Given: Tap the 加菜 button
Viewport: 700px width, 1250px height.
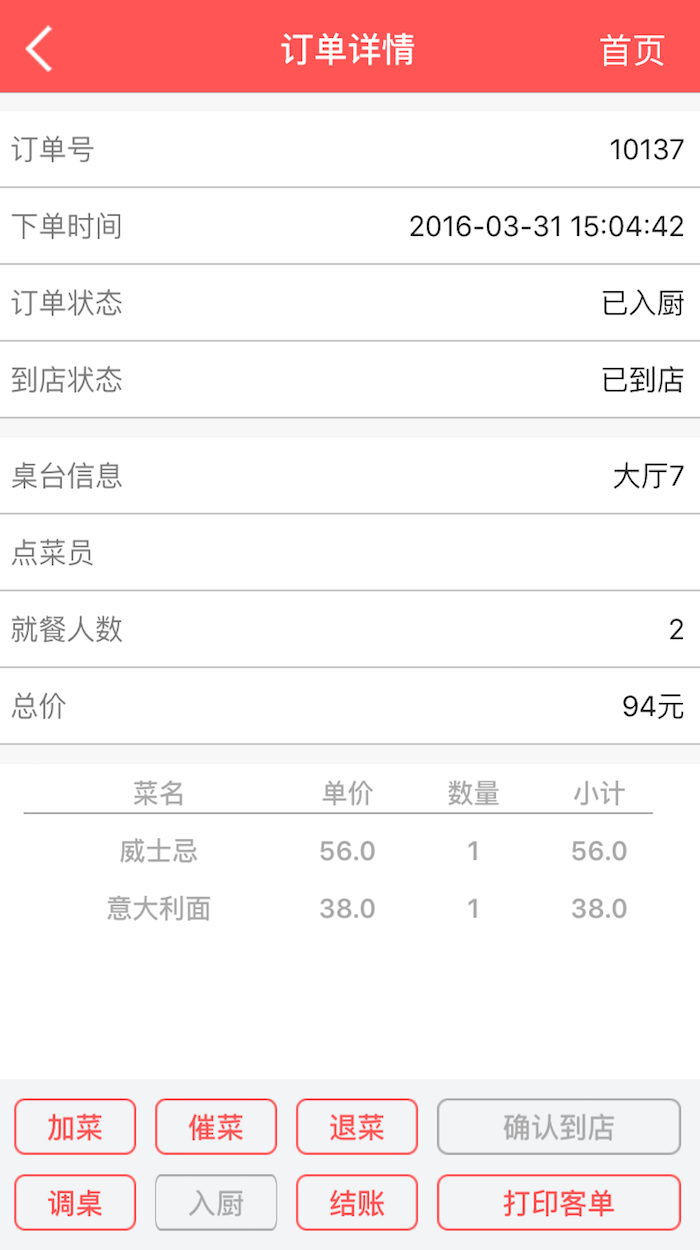Looking at the screenshot, I should 75,1127.
